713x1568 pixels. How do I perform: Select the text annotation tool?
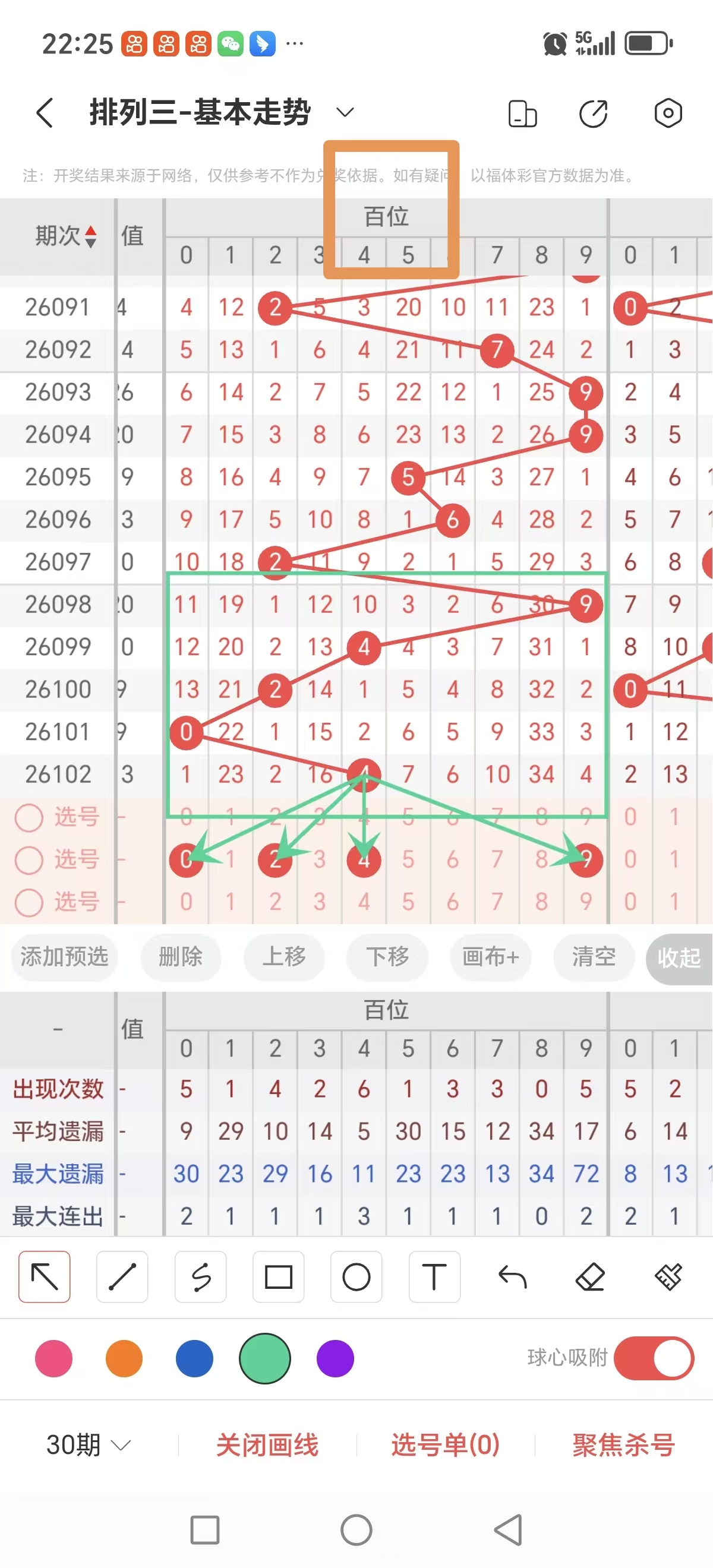pyautogui.click(x=434, y=1277)
